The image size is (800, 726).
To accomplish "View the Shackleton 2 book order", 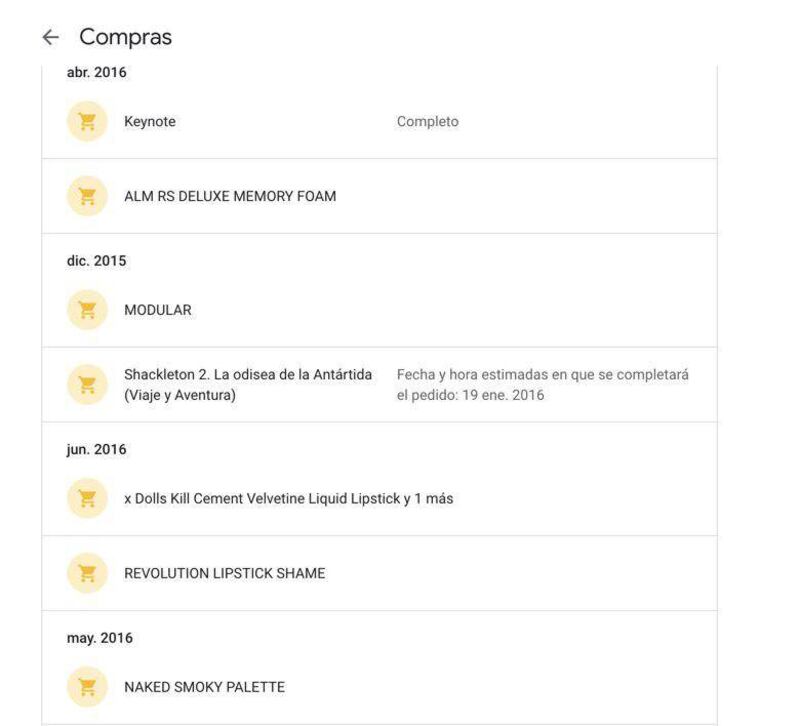I will pos(248,384).
